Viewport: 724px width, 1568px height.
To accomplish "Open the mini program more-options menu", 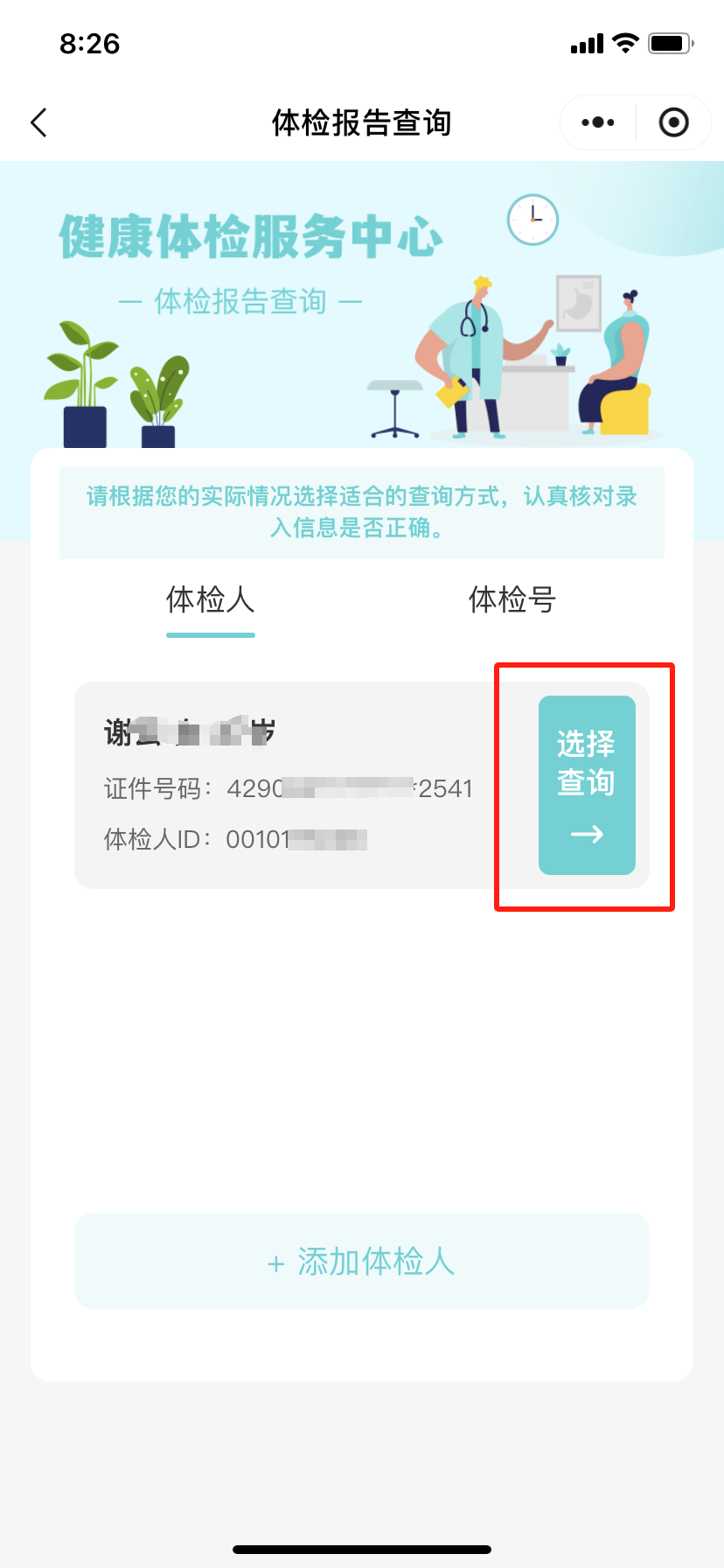I will (x=598, y=122).
